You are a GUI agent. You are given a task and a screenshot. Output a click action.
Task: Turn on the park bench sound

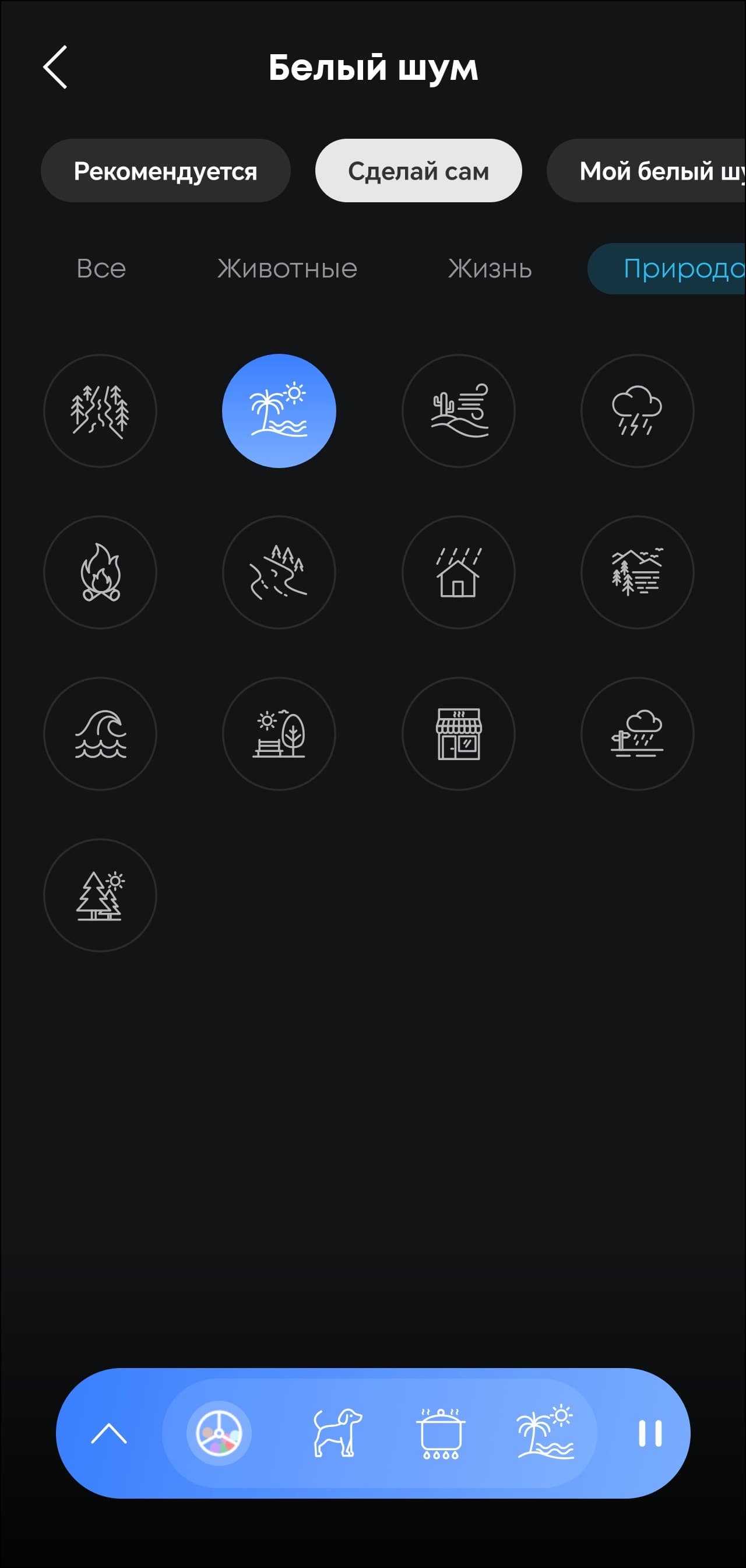pyautogui.click(x=279, y=733)
